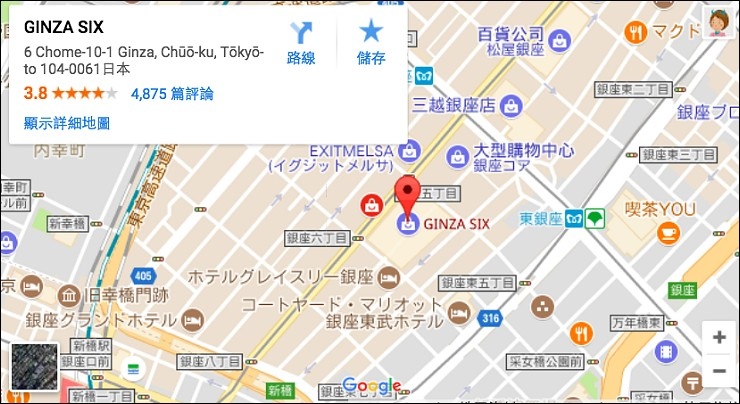Switch to satellite imagery thumbnail
The image size is (740, 404).
tap(34, 367)
